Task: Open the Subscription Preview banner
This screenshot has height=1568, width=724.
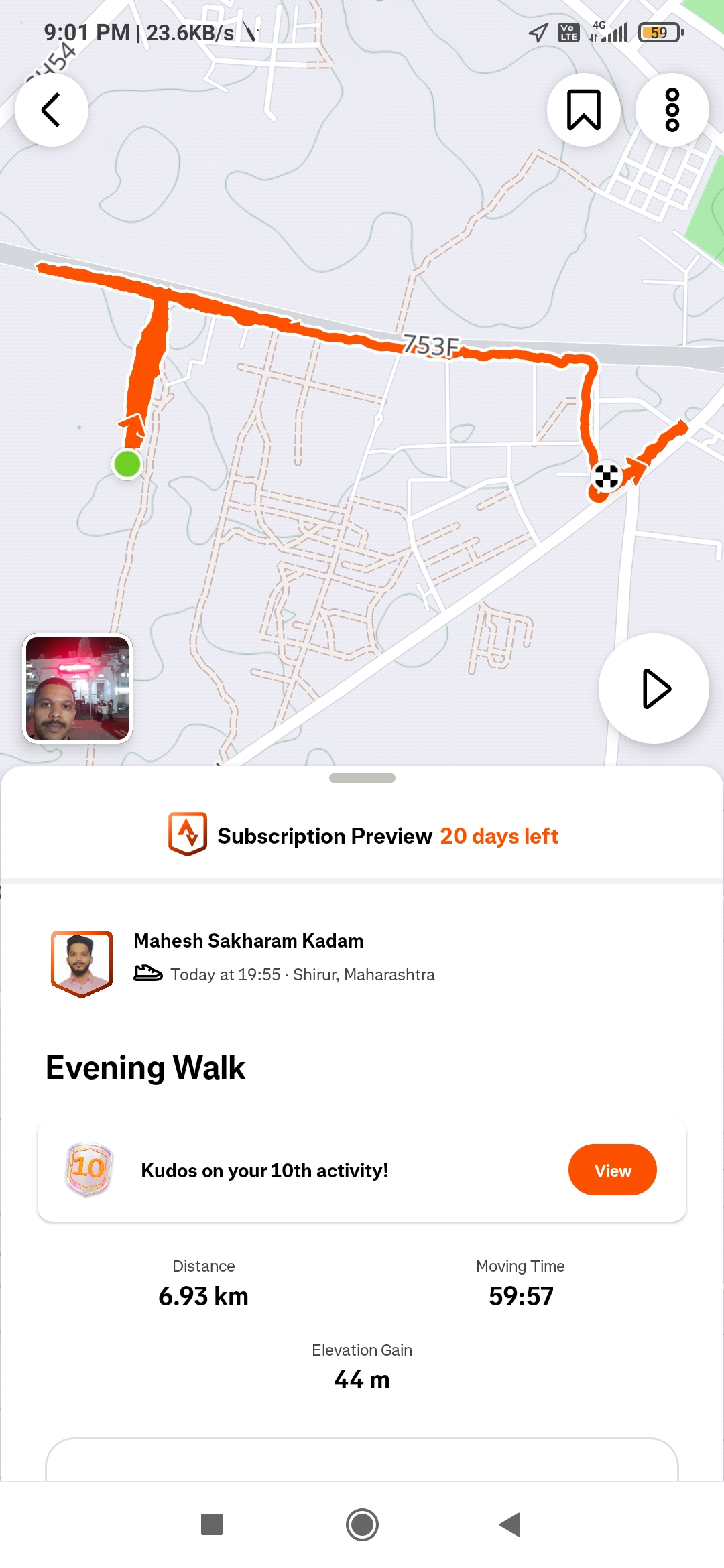Action: click(x=362, y=836)
